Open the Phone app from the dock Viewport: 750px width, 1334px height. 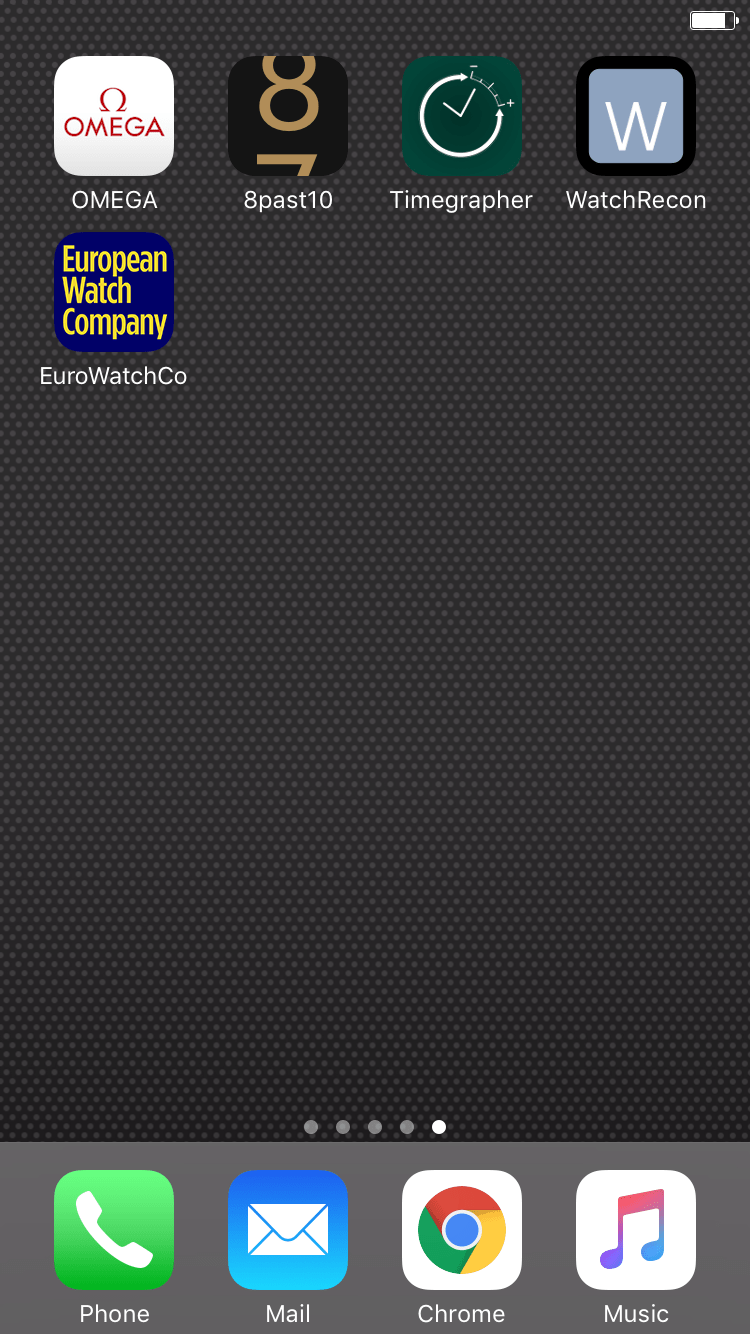113,1230
